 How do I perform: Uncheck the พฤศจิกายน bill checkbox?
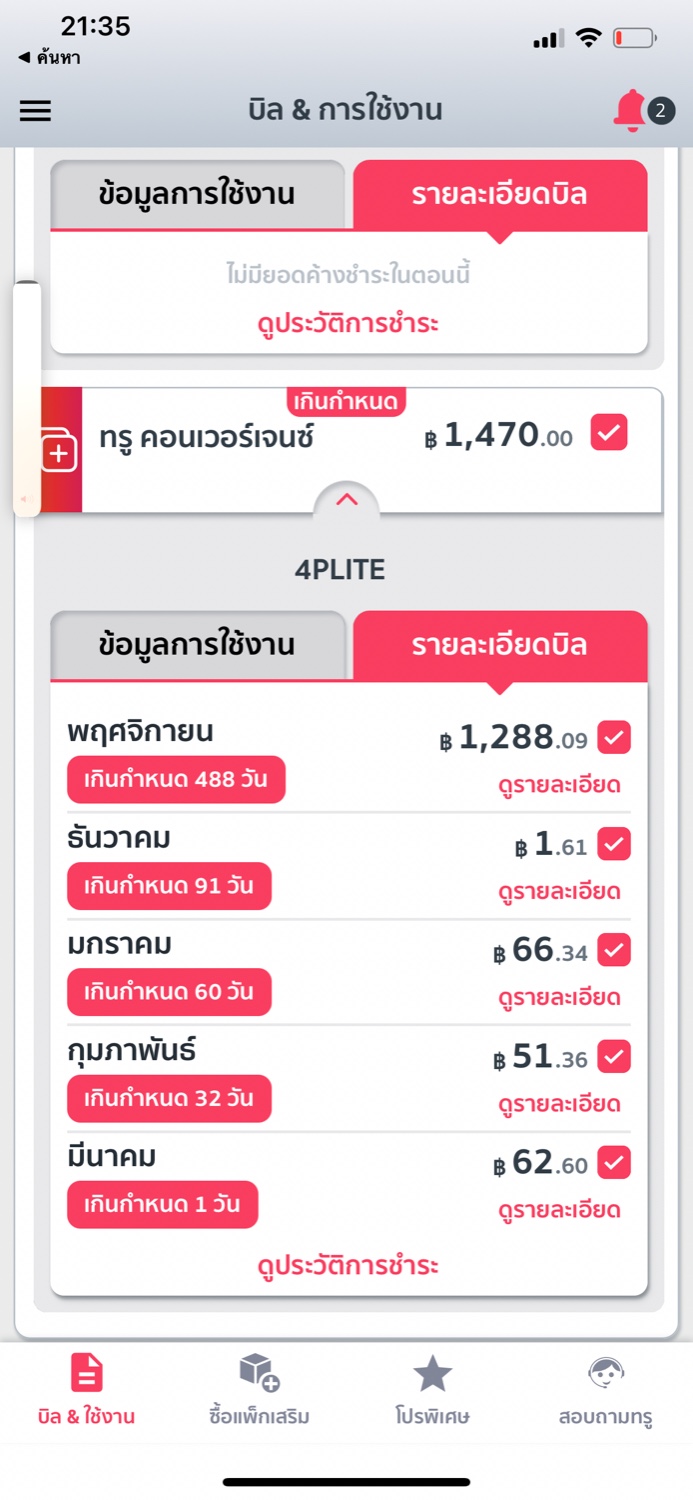point(614,739)
